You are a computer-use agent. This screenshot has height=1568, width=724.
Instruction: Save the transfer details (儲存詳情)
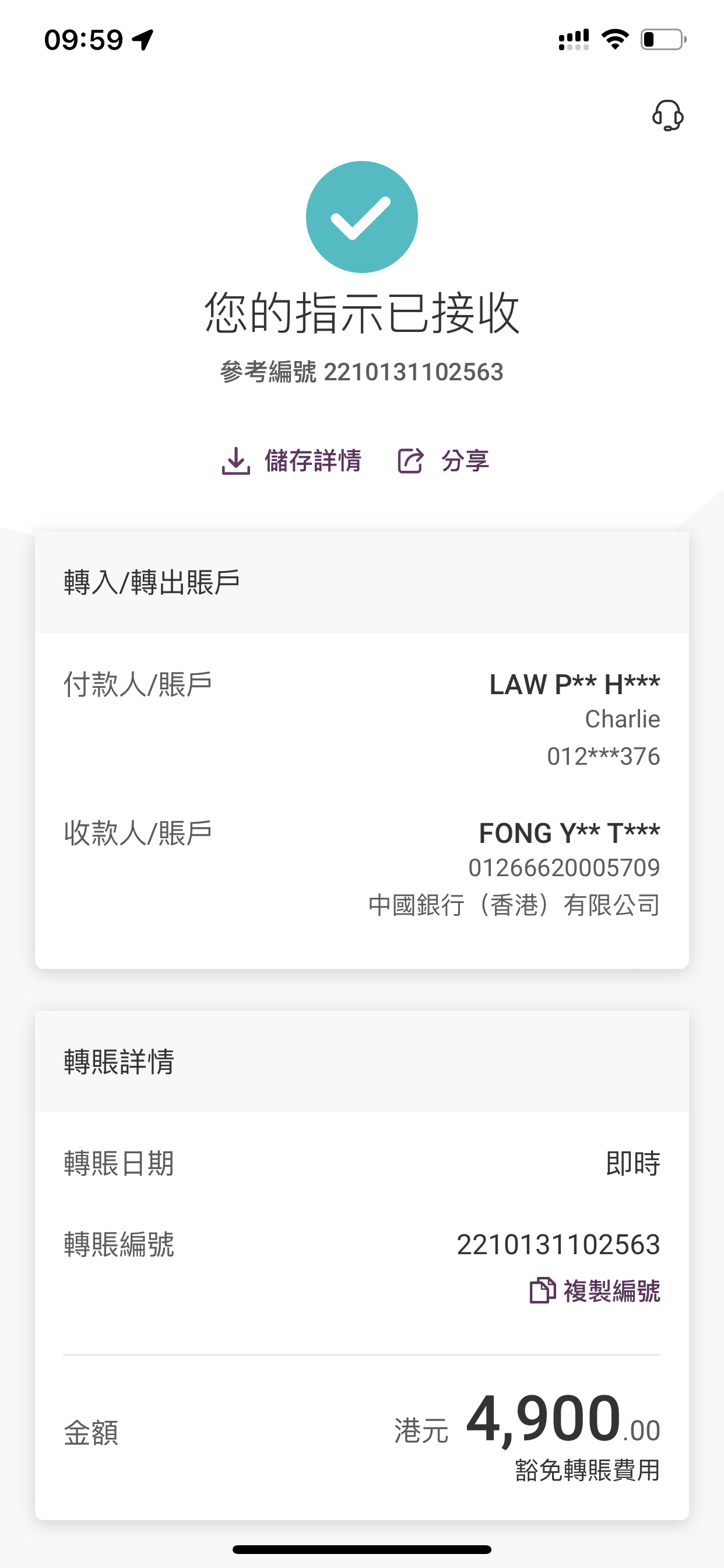(291, 461)
